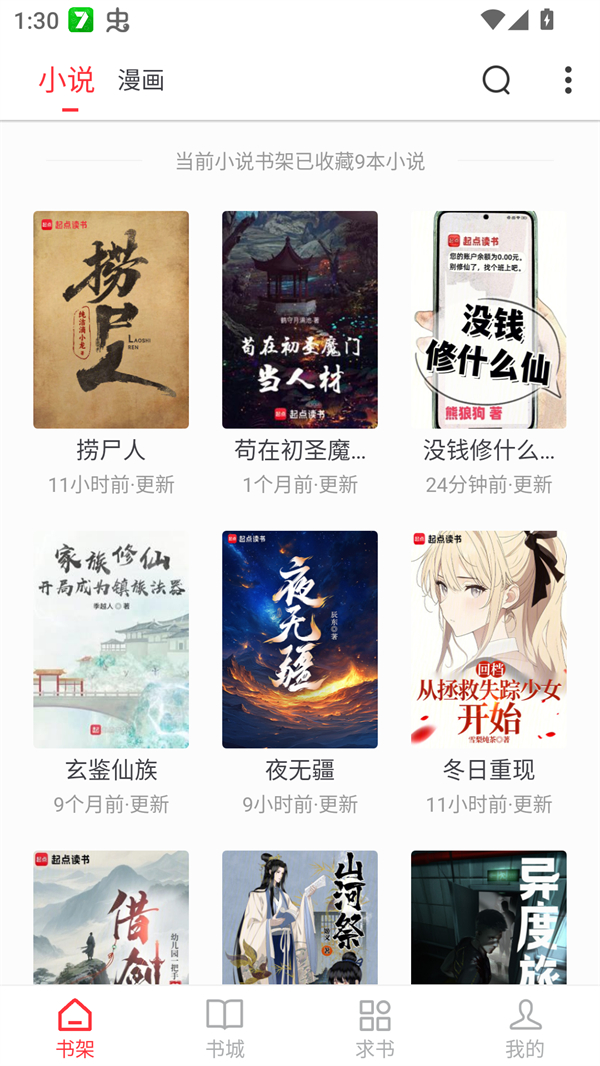Select the 小说 tab
This screenshot has width=600, height=1066.
coord(66,80)
